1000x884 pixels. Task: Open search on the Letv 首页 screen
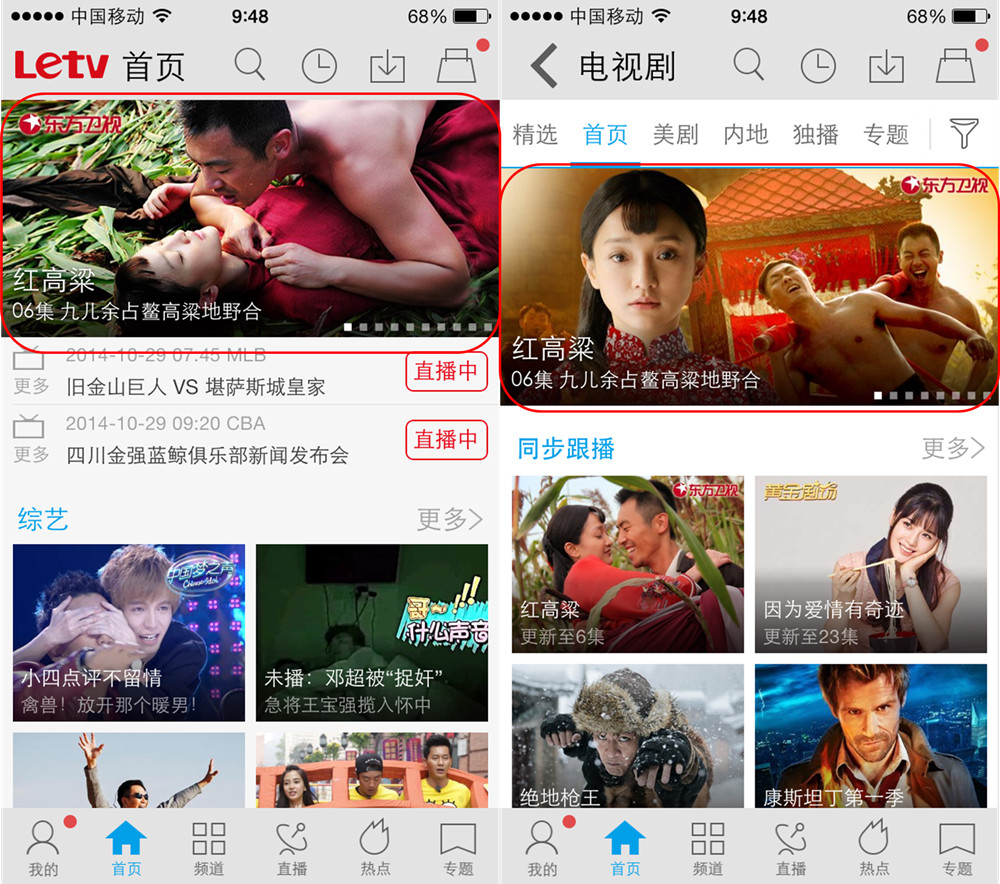[250, 66]
